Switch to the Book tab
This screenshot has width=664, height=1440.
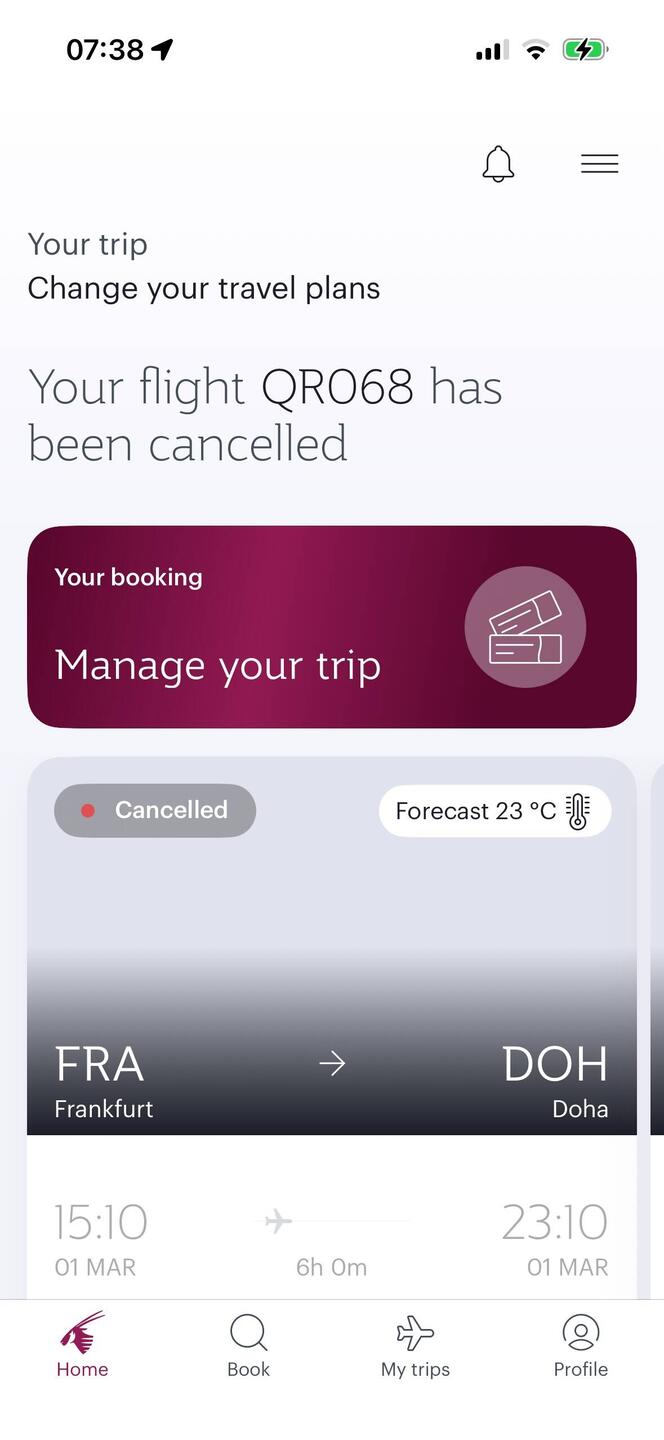(248, 1346)
